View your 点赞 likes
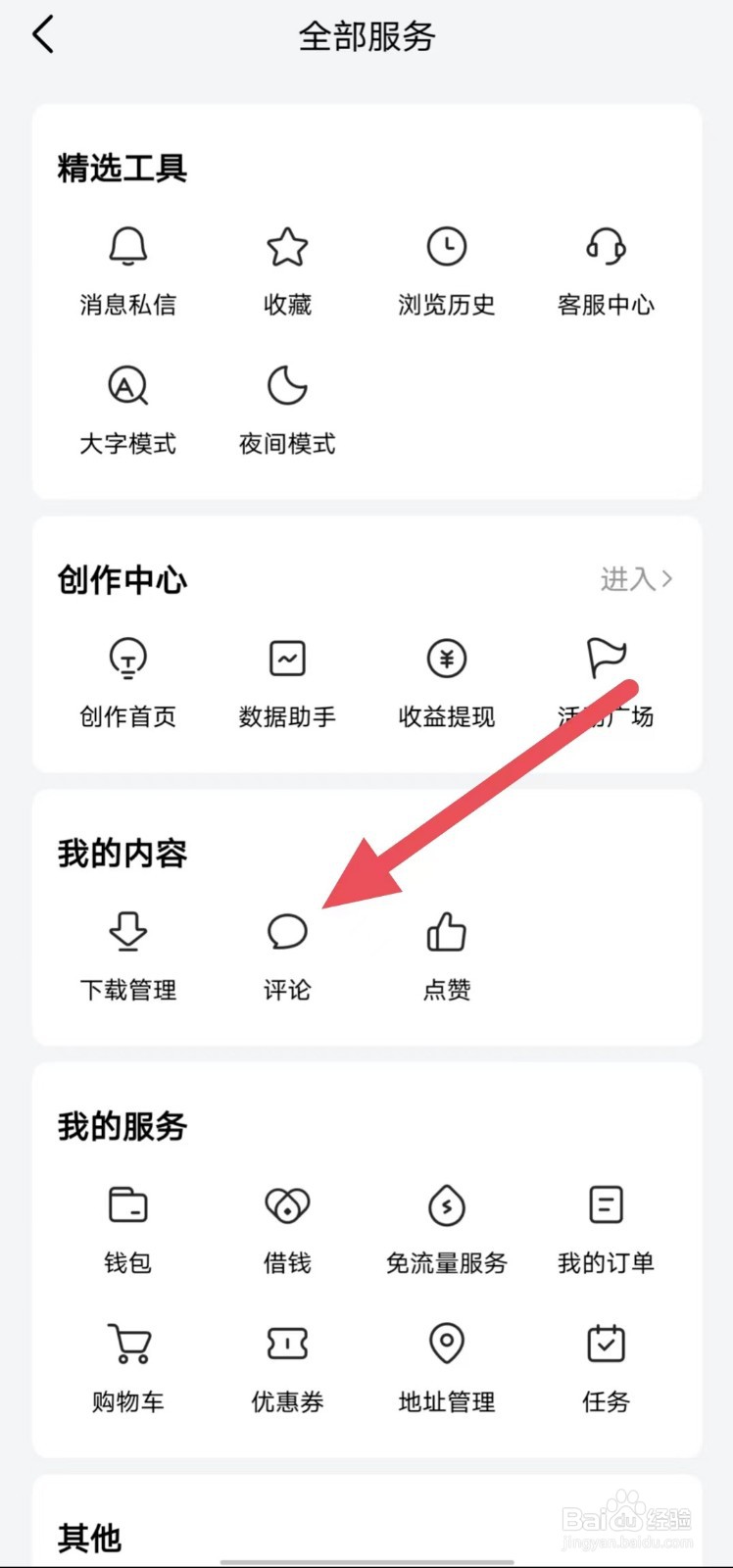Image resolution: width=733 pixels, height=1568 pixels. pyautogui.click(x=446, y=955)
